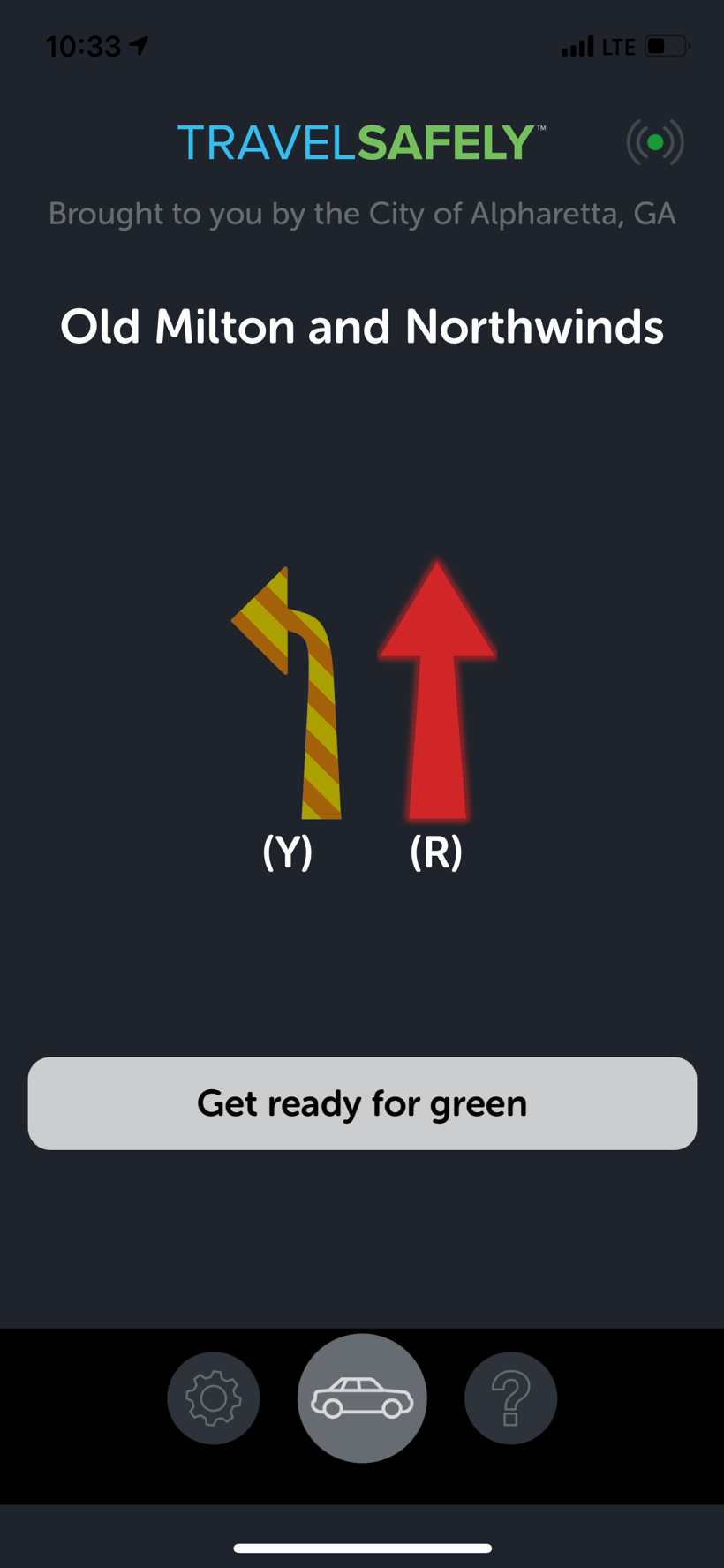Screen dimensions: 724x1568
Task: Tap the green connection status icon
Action: (655, 142)
